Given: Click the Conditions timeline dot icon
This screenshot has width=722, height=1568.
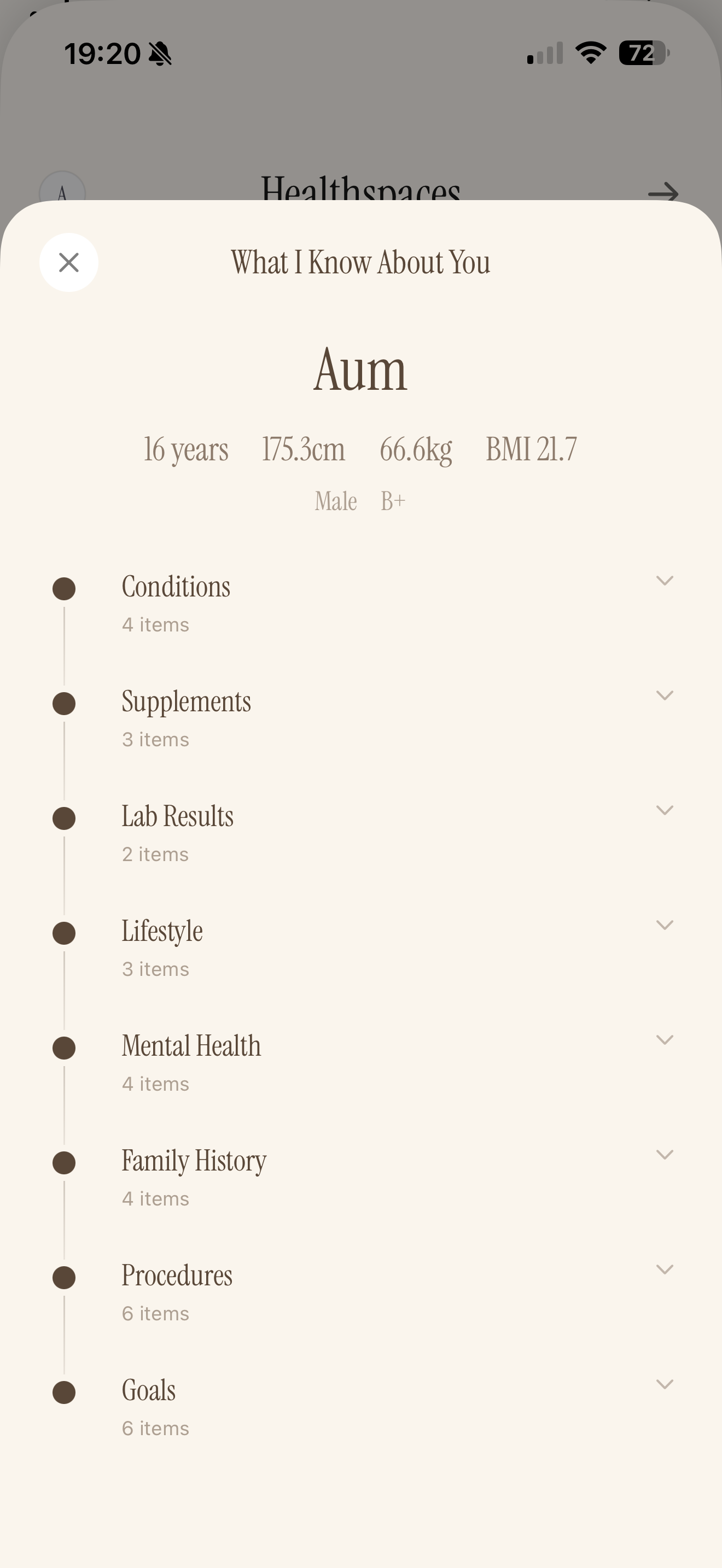Looking at the screenshot, I should (64, 587).
